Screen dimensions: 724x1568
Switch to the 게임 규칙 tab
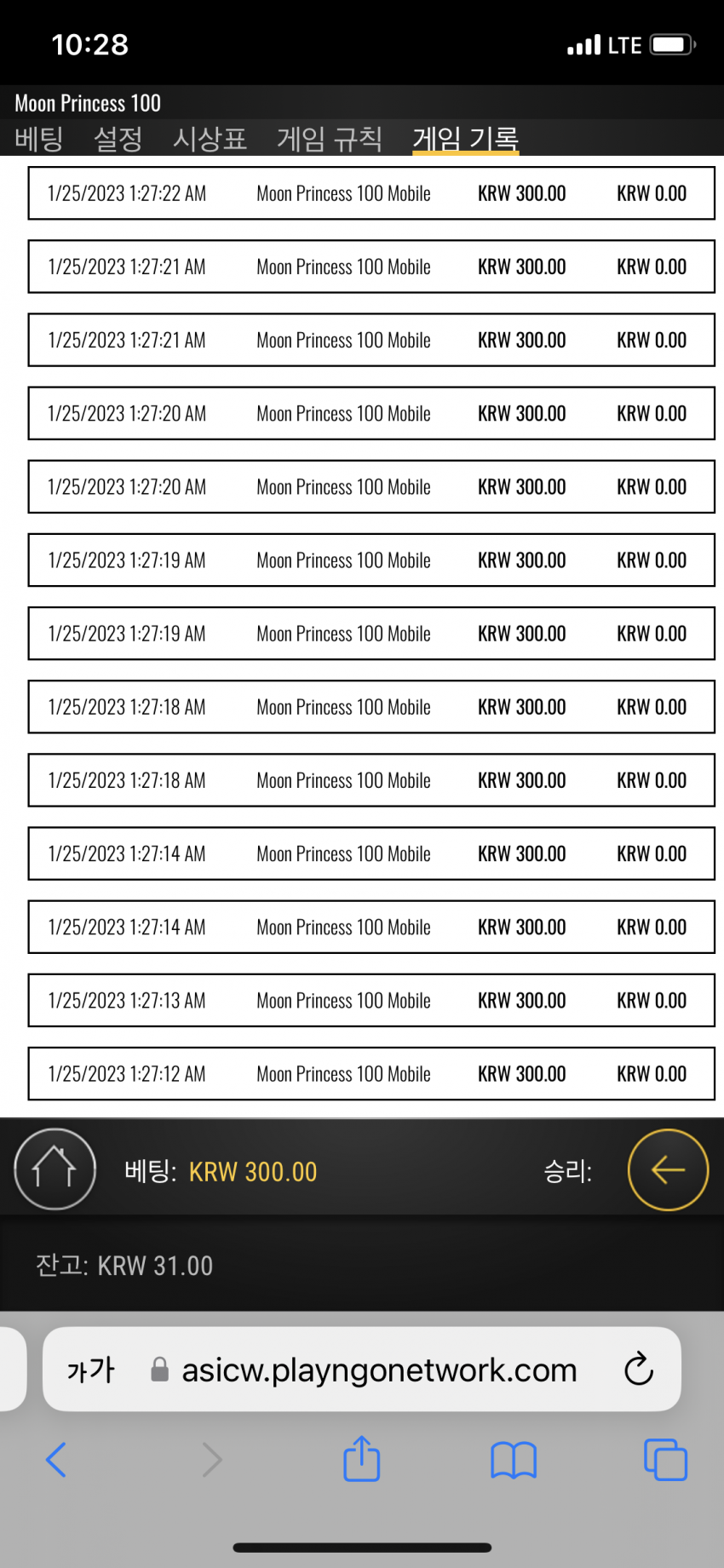click(x=330, y=138)
